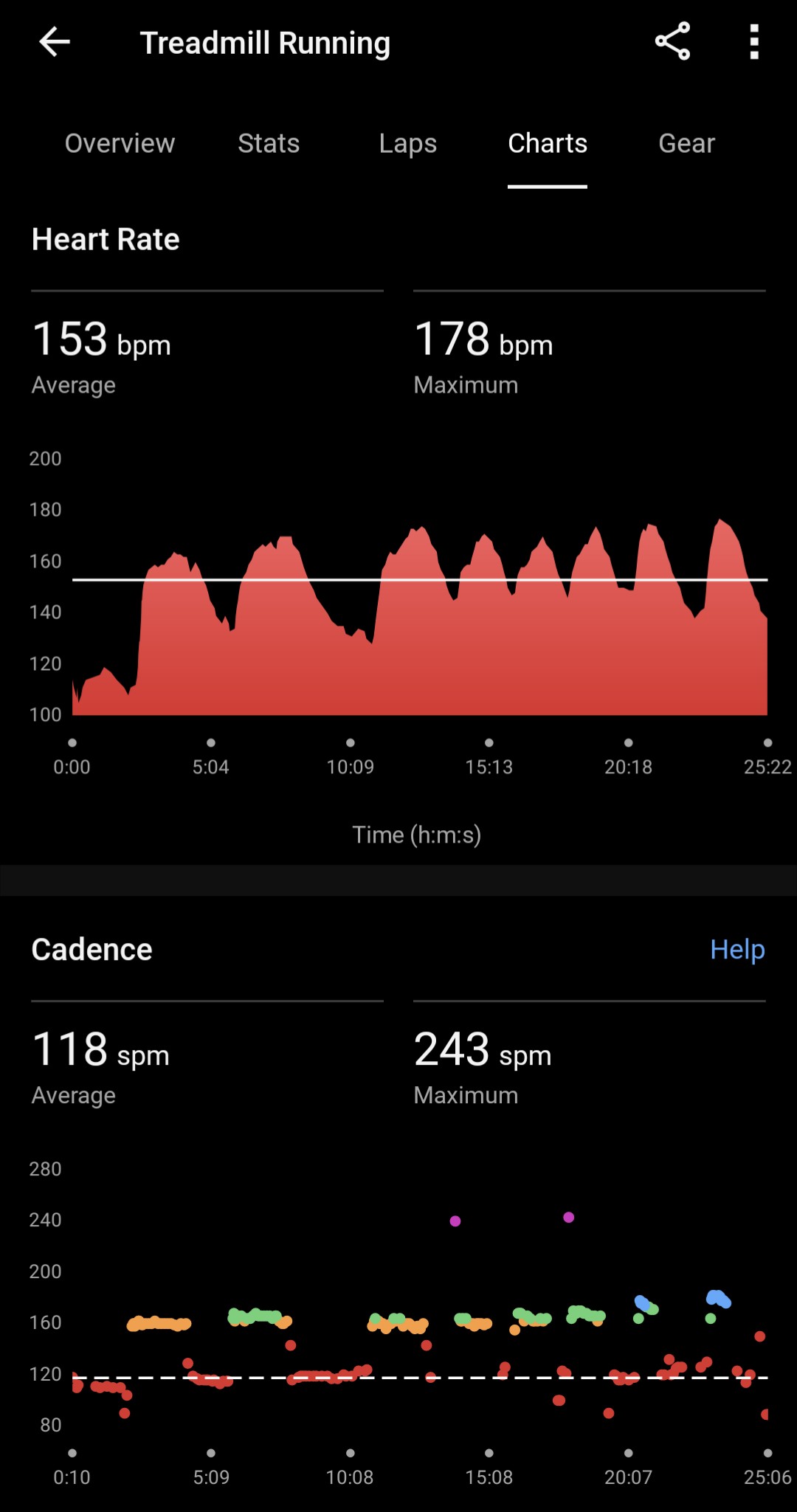View the Laps tab
This screenshot has width=797, height=1512.
408,143
